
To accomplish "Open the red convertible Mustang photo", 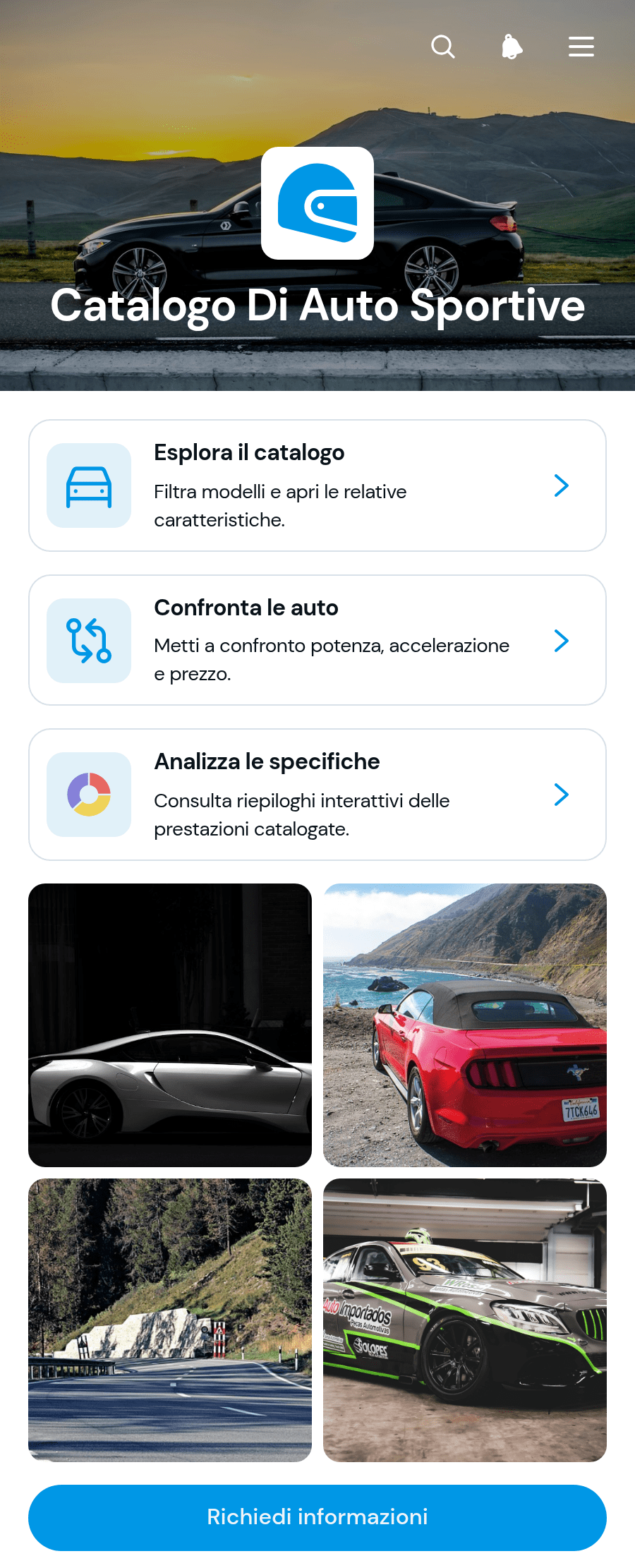I will (465, 1025).
